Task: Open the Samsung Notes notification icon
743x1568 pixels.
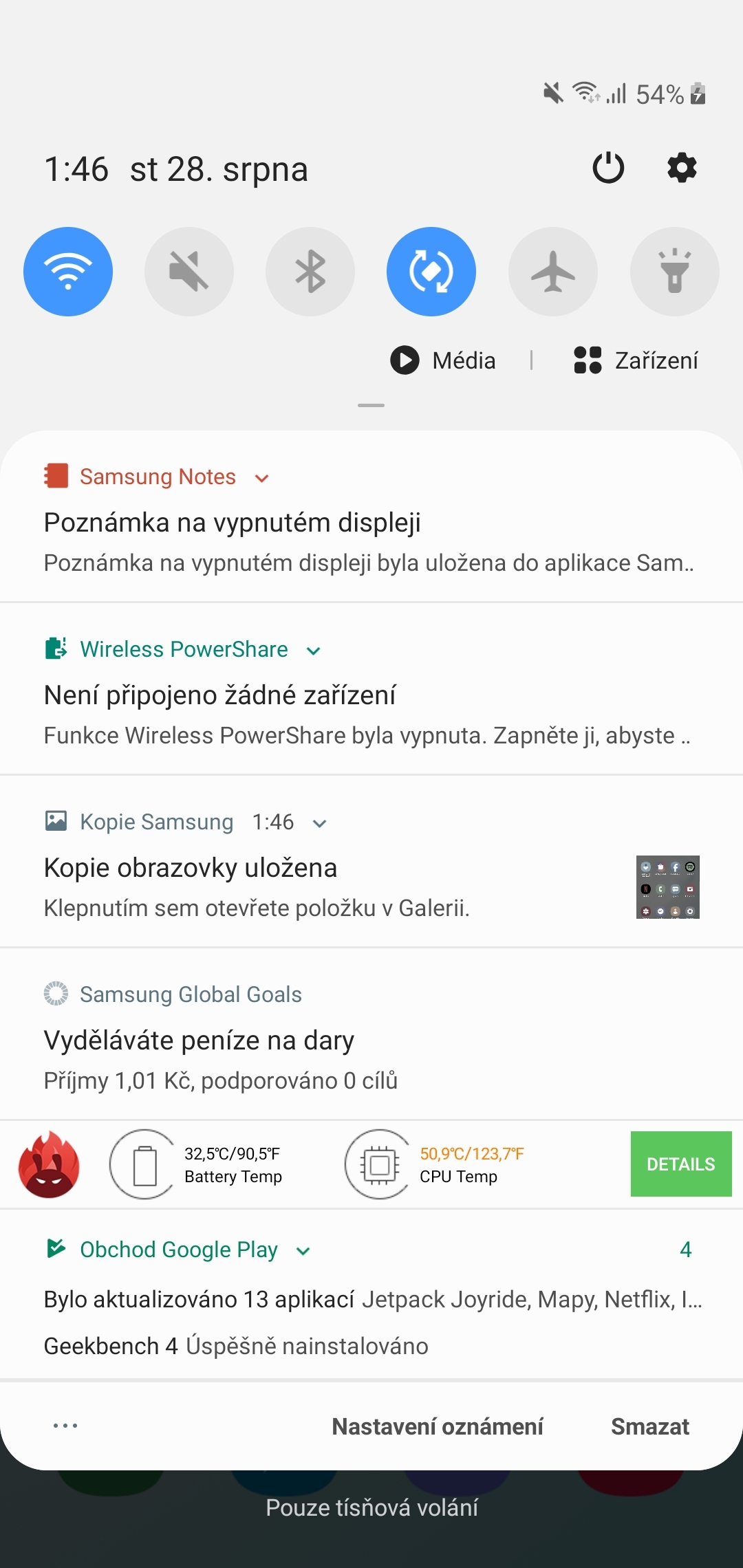Action: (56, 476)
